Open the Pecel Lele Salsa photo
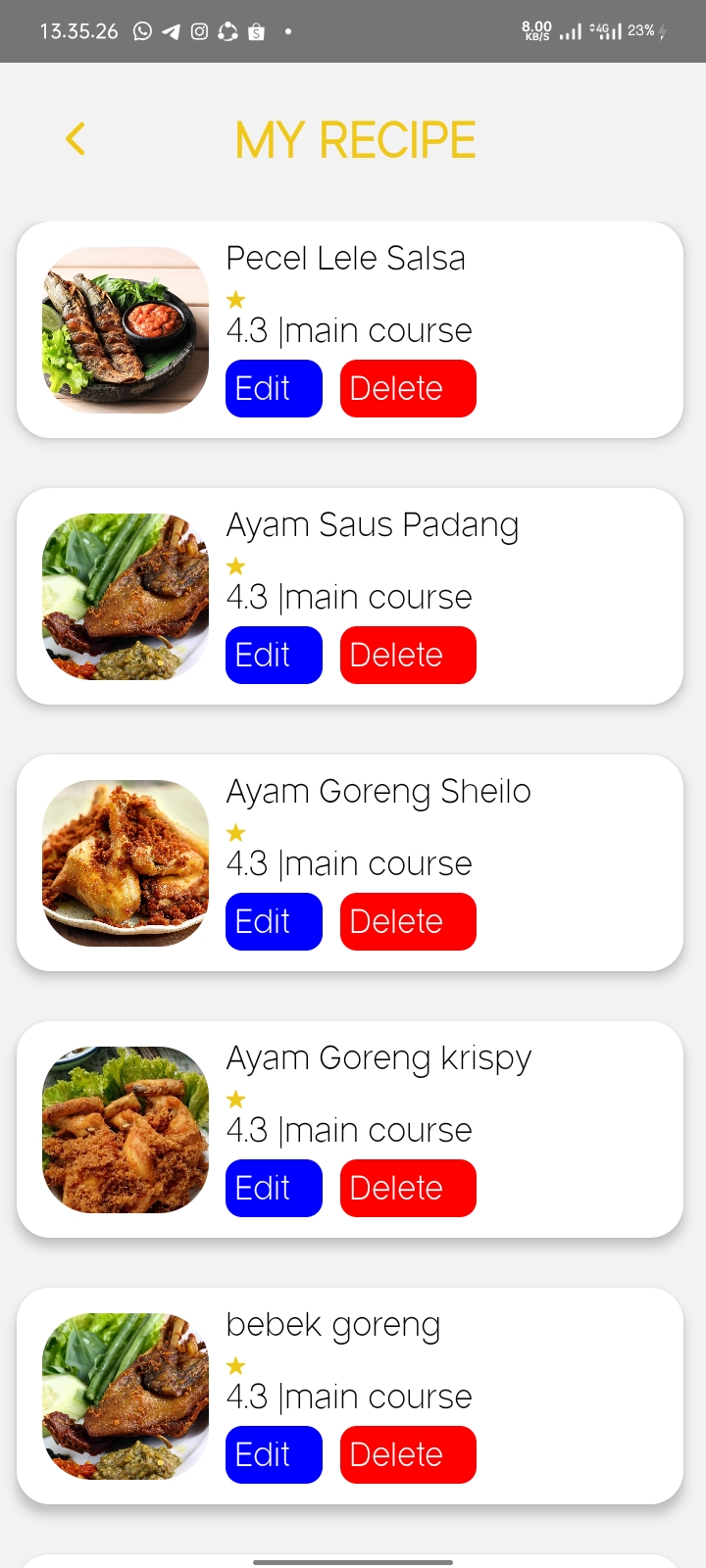706x1568 pixels. point(125,328)
